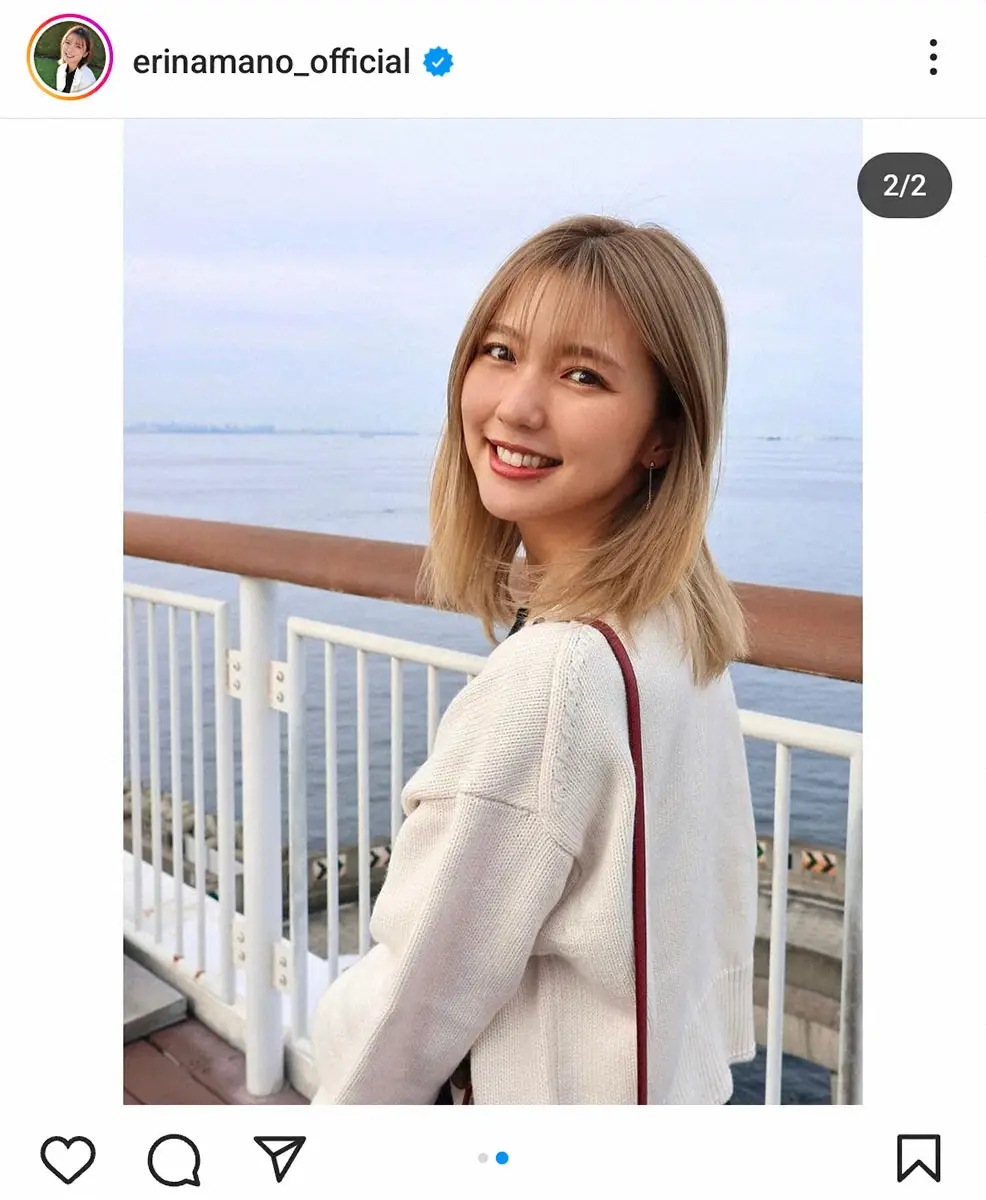Open the erinamano_official username link
The height and width of the screenshot is (1200, 986).
click(x=271, y=62)
